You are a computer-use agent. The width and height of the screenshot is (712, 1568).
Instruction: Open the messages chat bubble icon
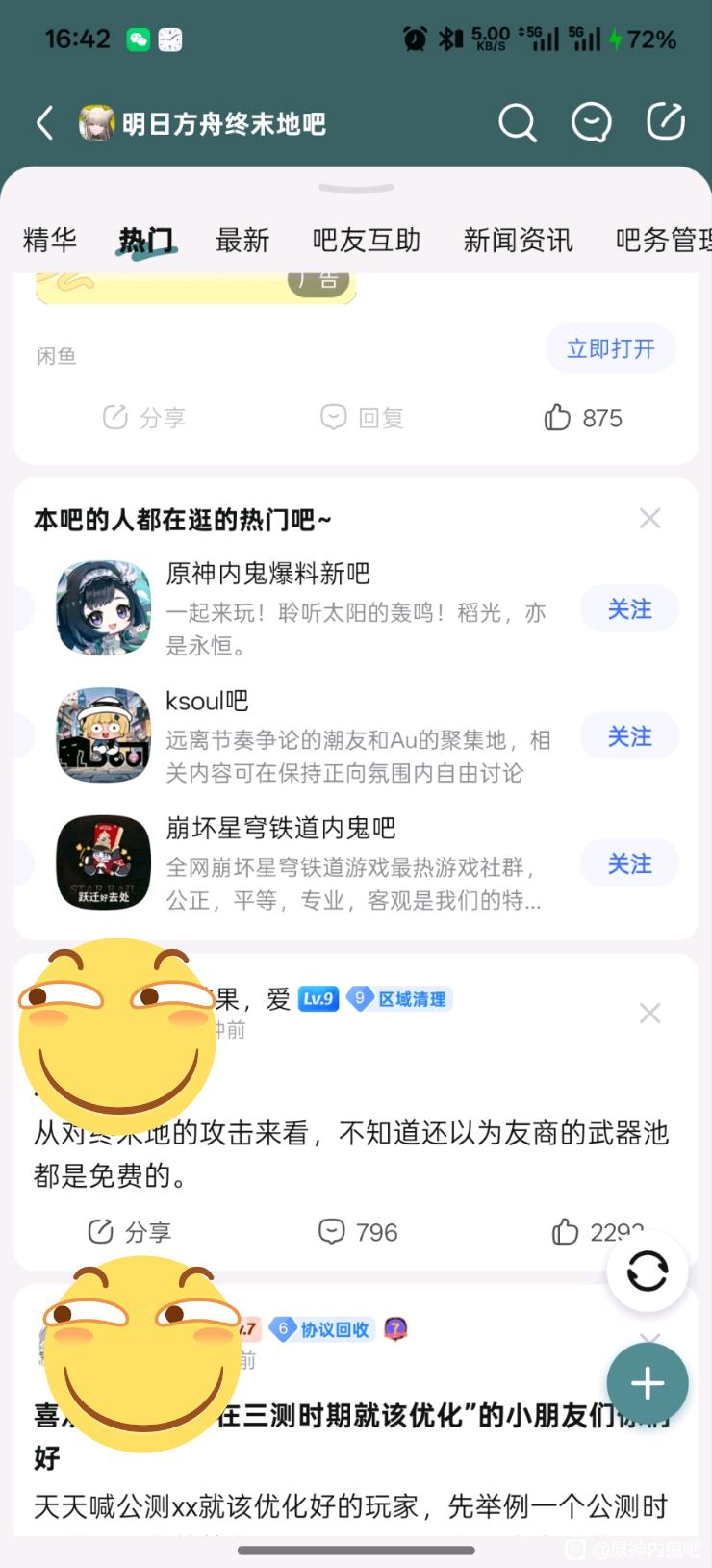coord(591,123)
